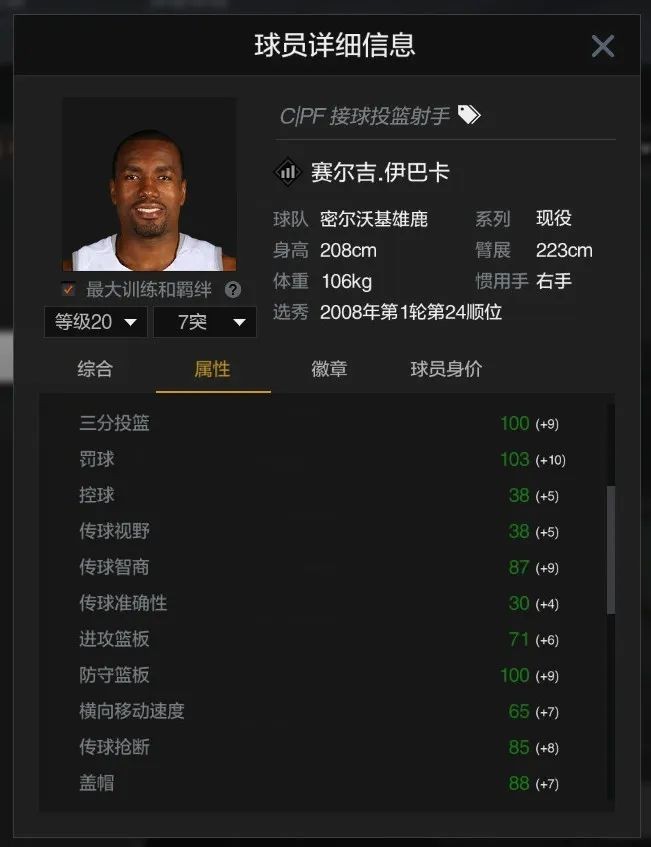
Task: Tap the tag icon beside 接球投篮射手
Action: coord(469,116)
